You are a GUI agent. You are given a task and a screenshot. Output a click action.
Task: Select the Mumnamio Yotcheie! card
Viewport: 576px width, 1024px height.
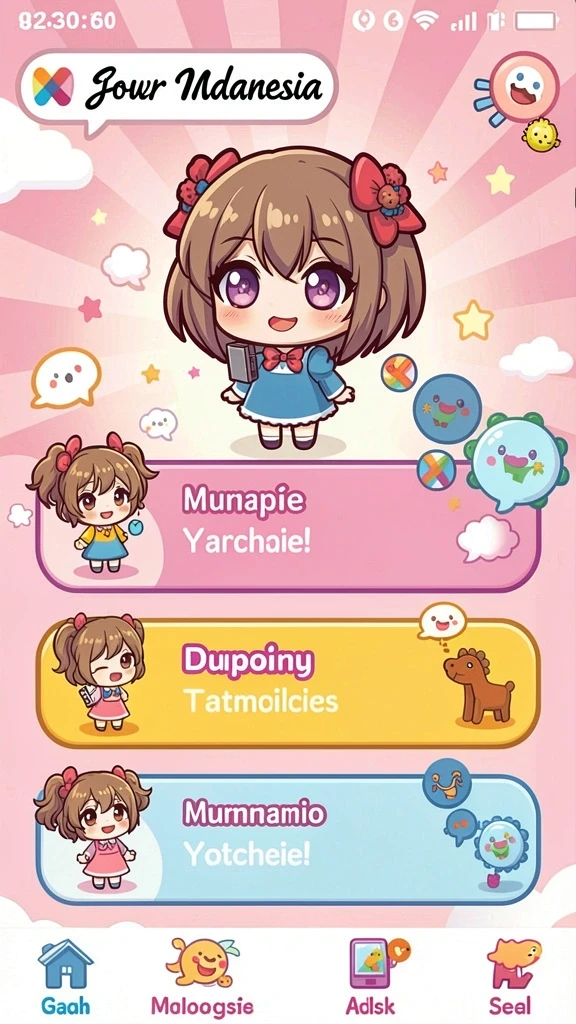(x=288, y=839)
